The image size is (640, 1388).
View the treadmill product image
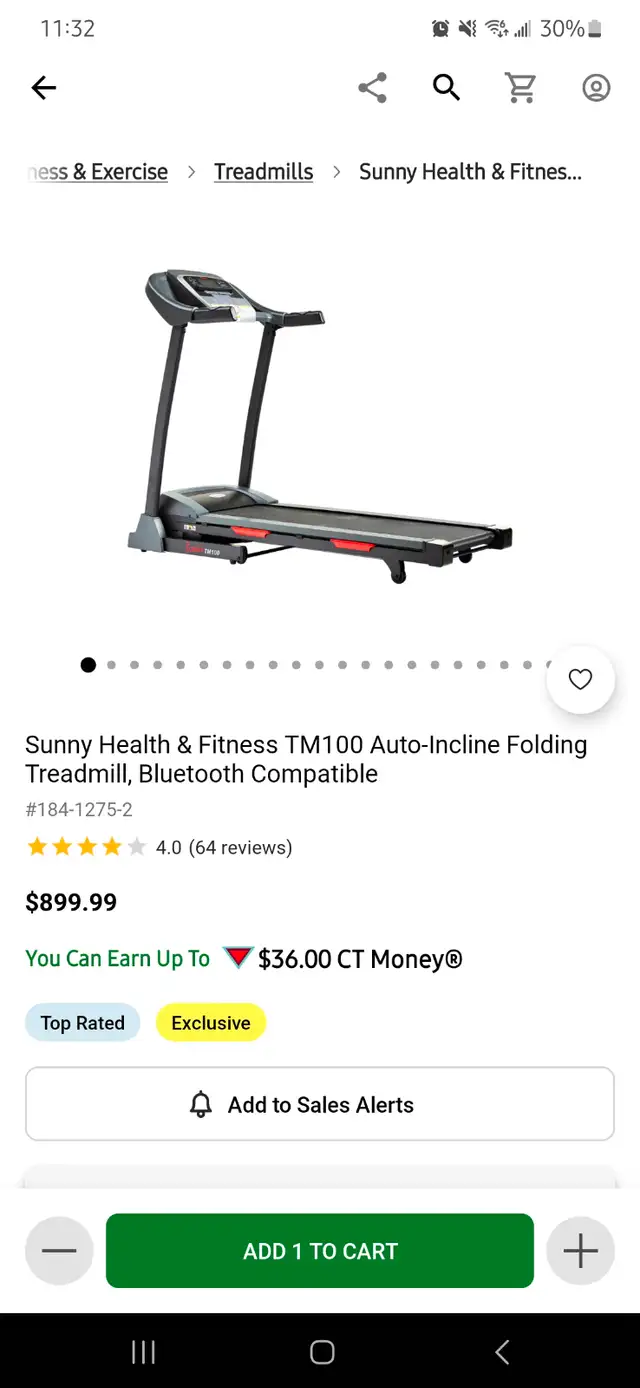click(x=320, y=425)
